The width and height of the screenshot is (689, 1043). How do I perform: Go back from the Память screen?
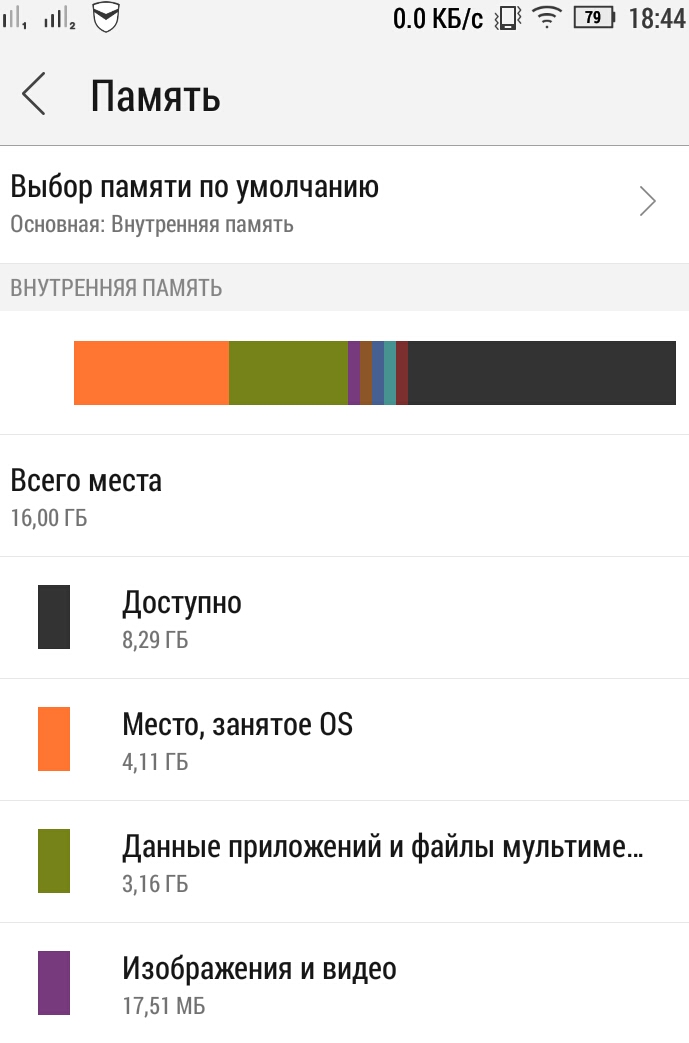click(x=34, y=96)
